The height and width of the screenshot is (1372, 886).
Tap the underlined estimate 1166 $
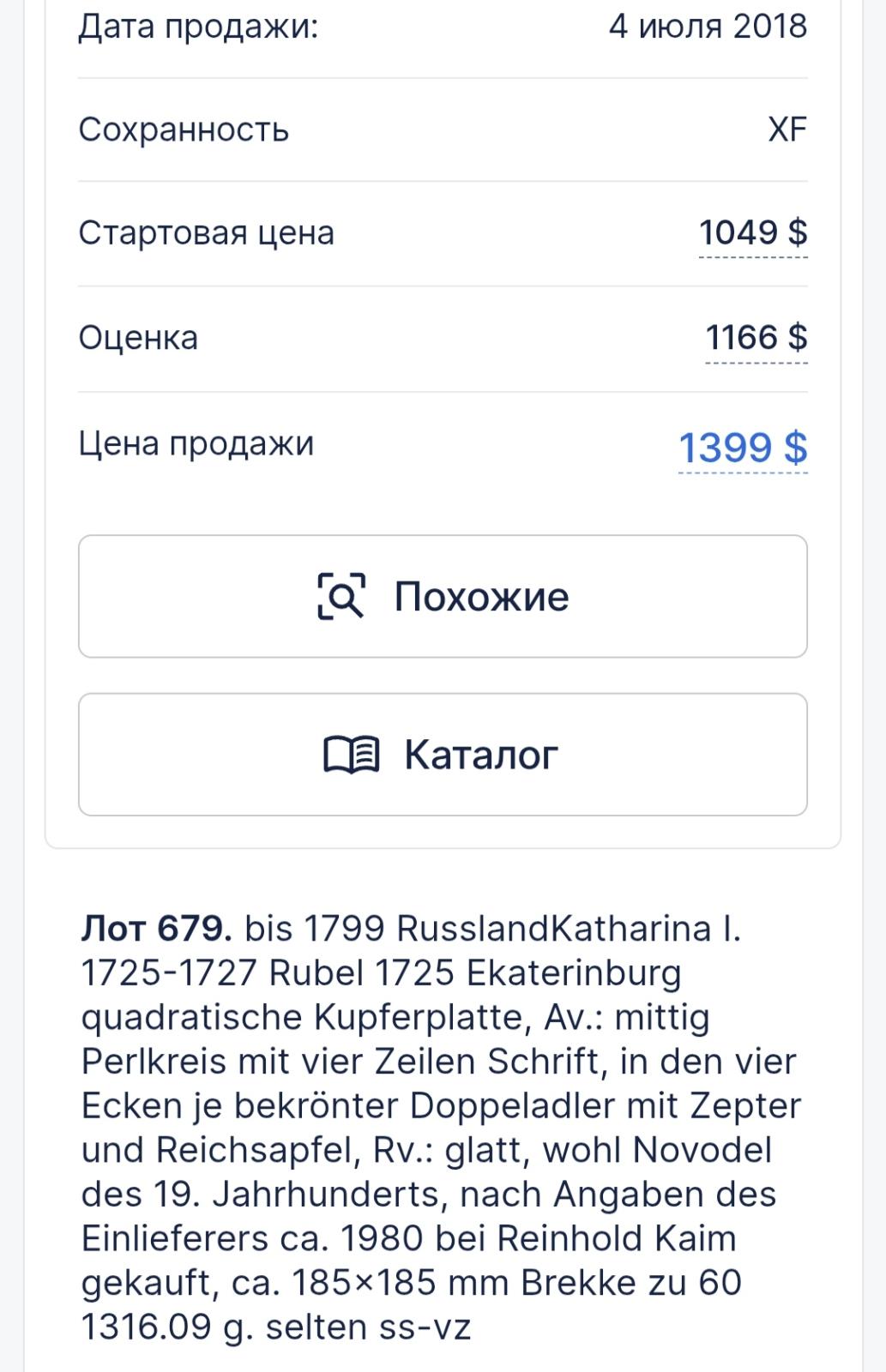[756, 338]
